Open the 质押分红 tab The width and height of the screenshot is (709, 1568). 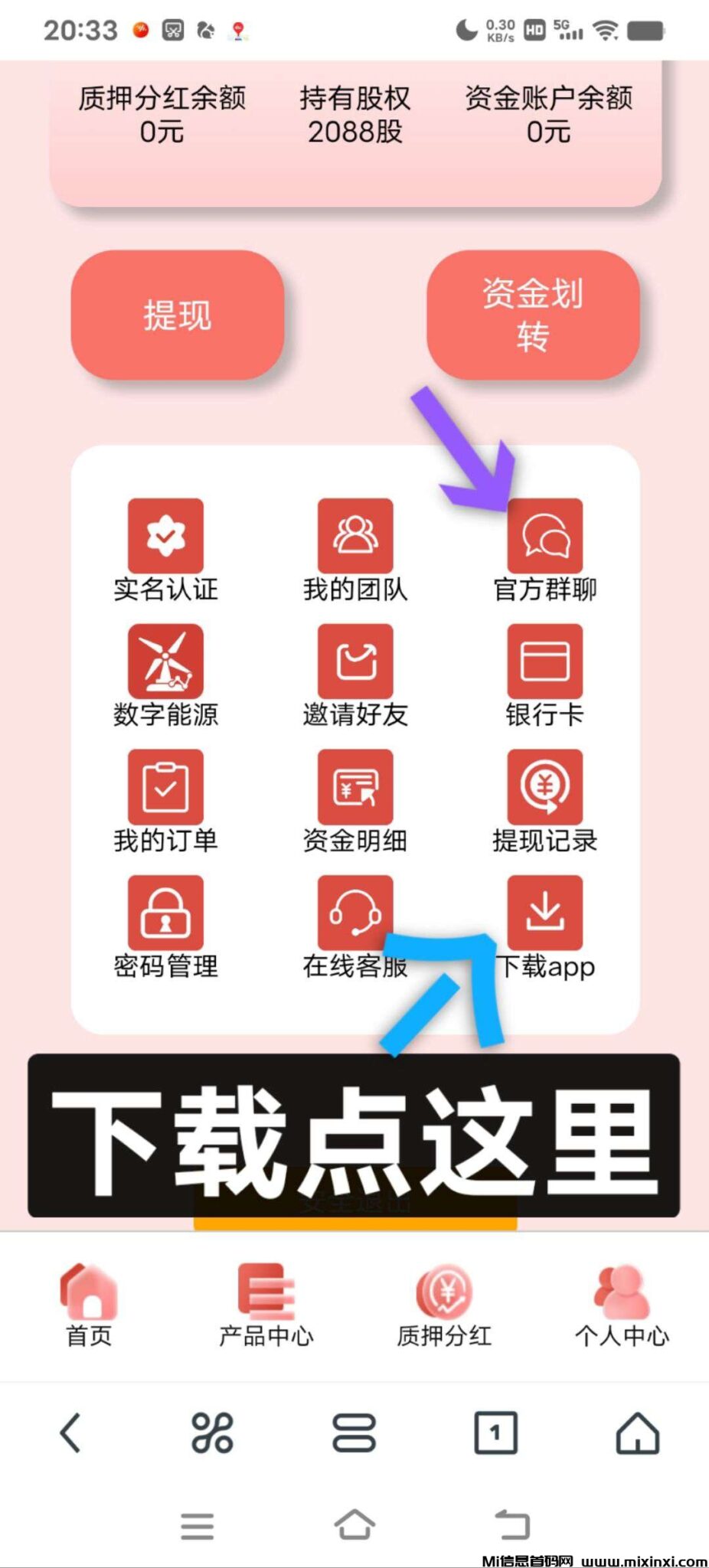click(x=444, y=1305)
